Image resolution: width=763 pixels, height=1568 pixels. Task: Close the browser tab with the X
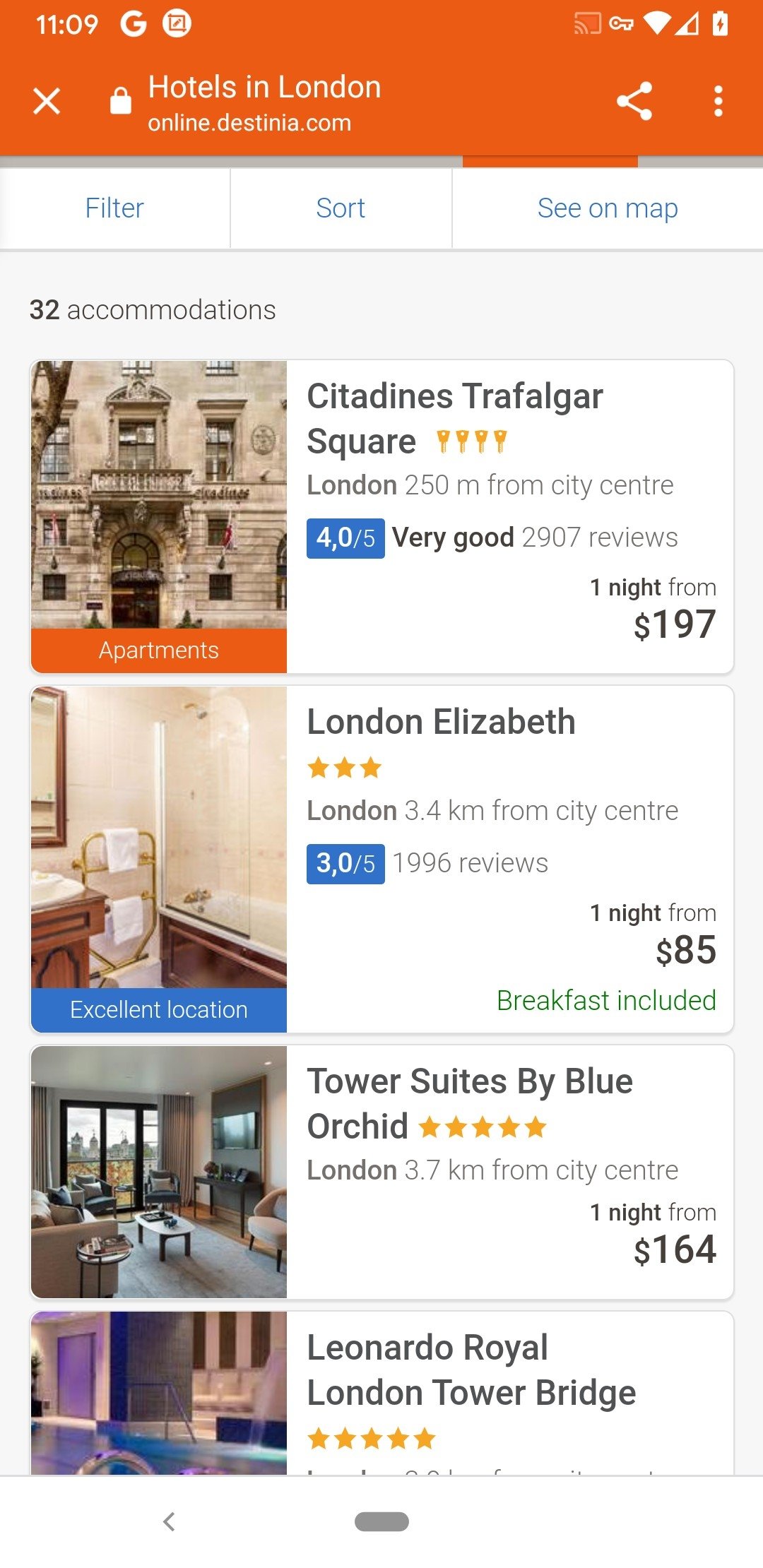(x=47, y=101)
